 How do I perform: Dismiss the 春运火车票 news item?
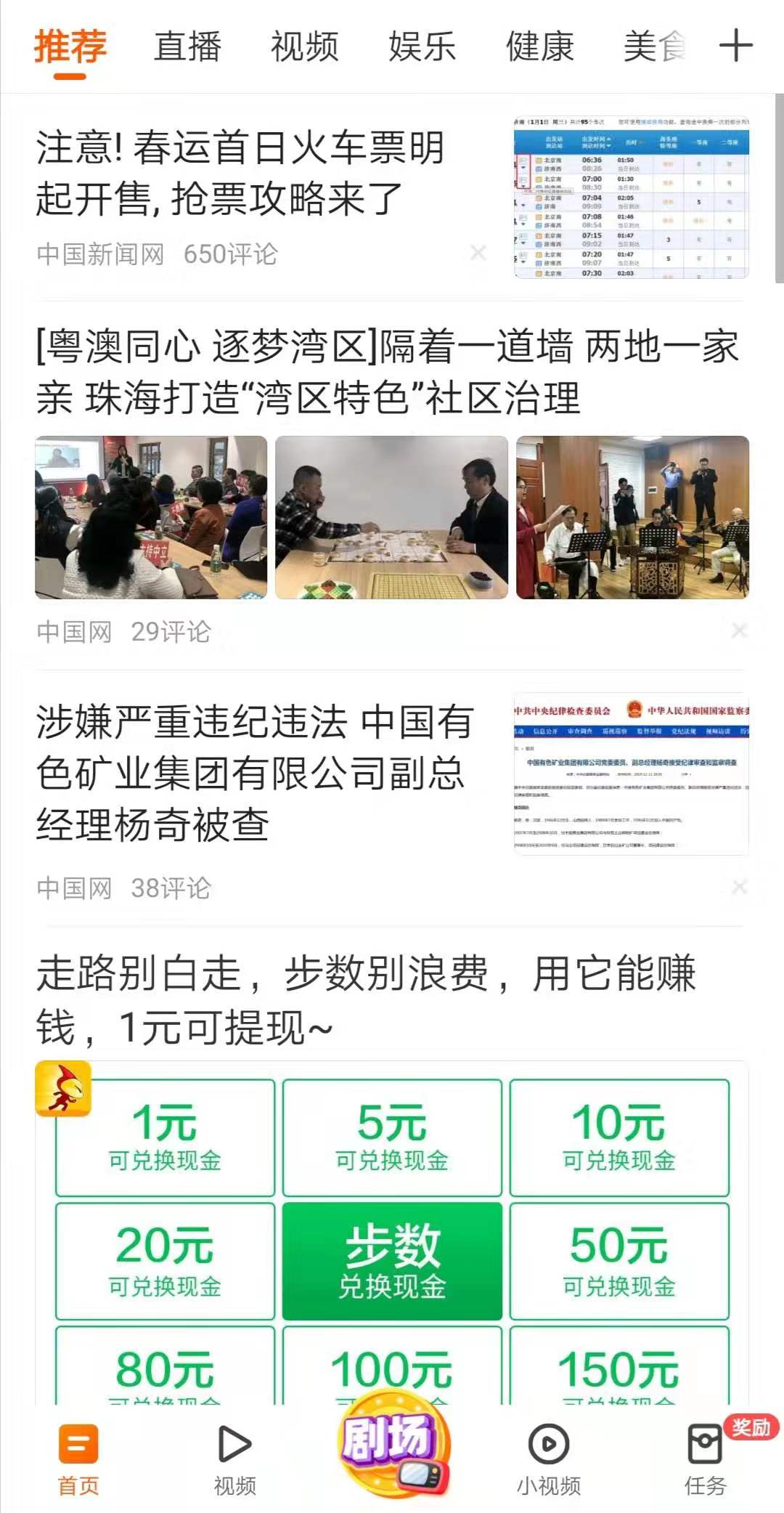coord(478,253)
